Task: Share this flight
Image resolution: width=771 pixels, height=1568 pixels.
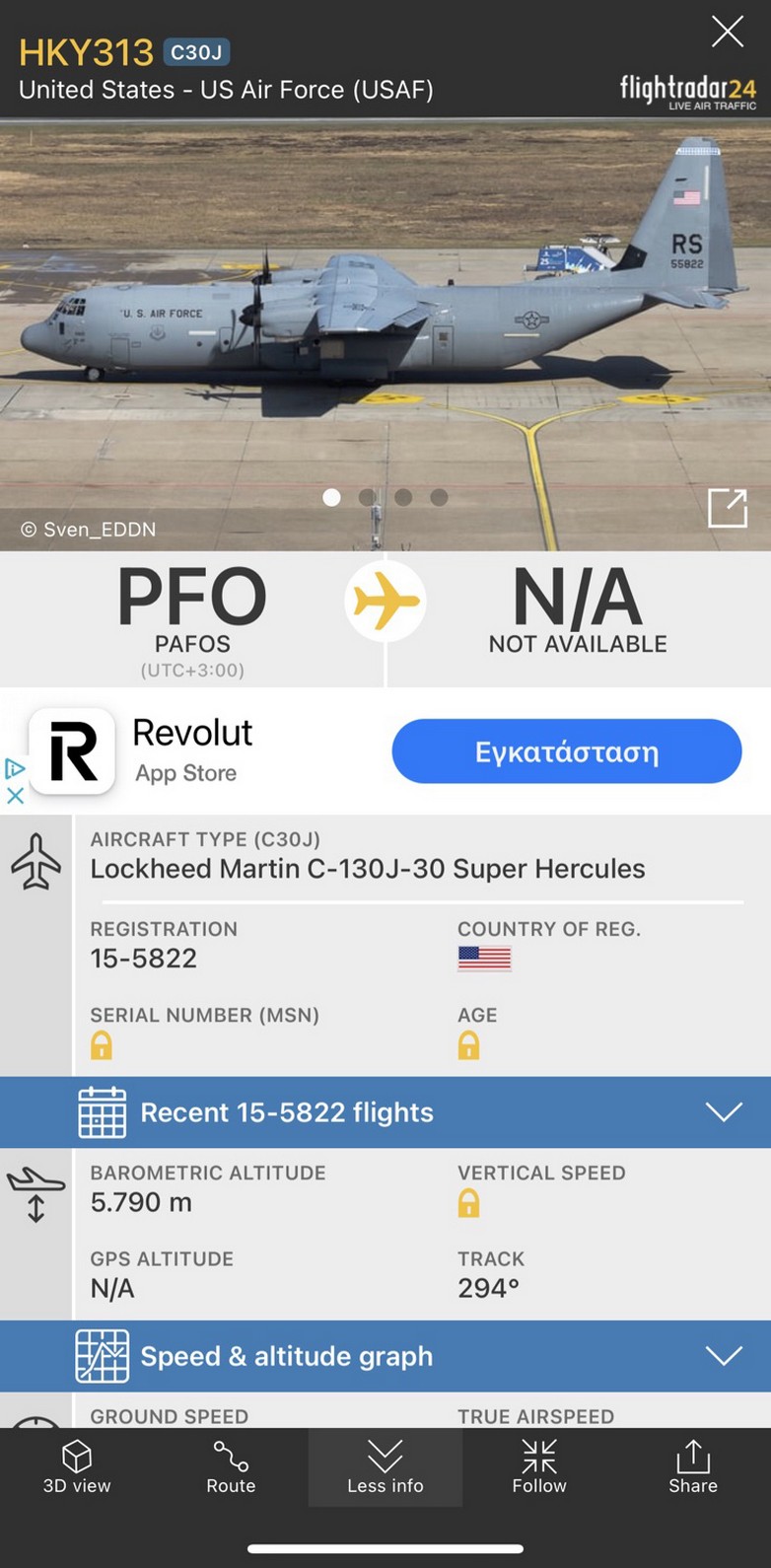Action: [x=693, y=1467]
